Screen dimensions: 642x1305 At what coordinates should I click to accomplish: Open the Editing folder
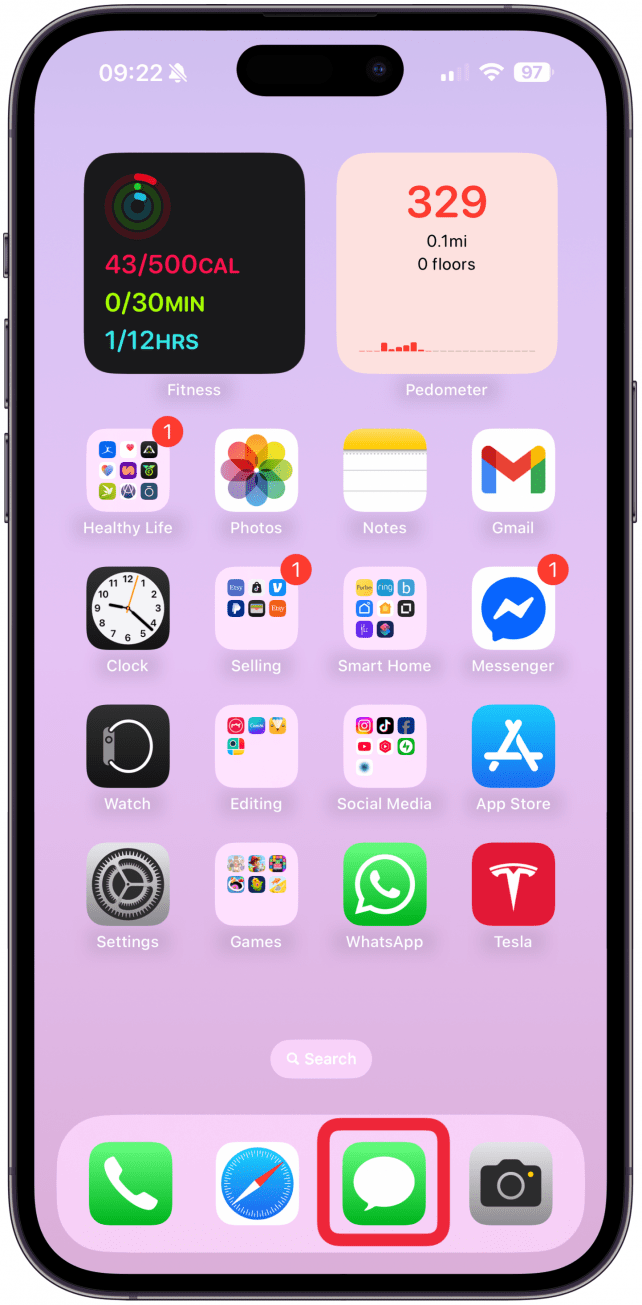coord(256,746)
